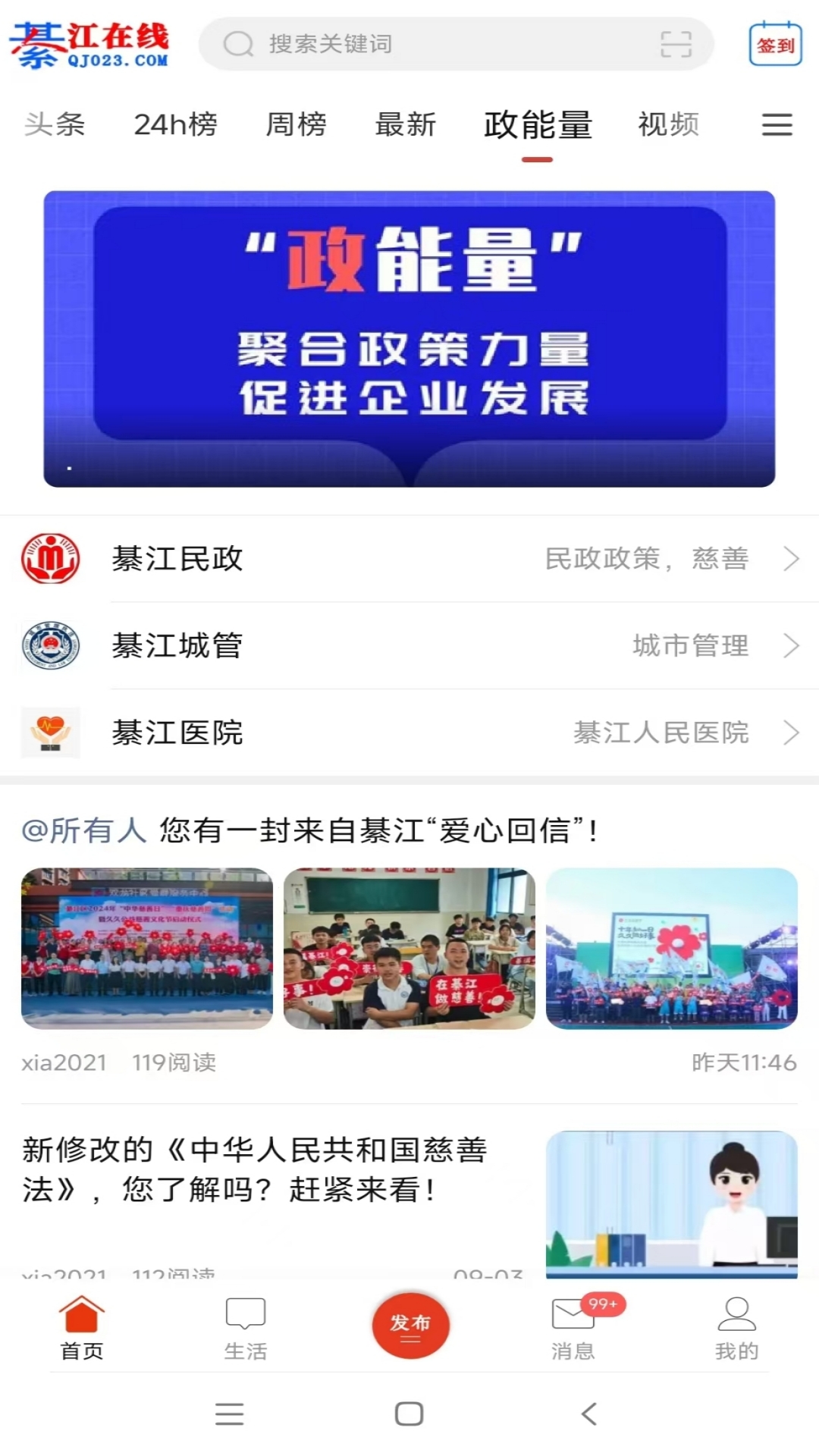The image size is (819, 1456).
Task: Open the 消息 tab
Action: (x=573, y=1327)
